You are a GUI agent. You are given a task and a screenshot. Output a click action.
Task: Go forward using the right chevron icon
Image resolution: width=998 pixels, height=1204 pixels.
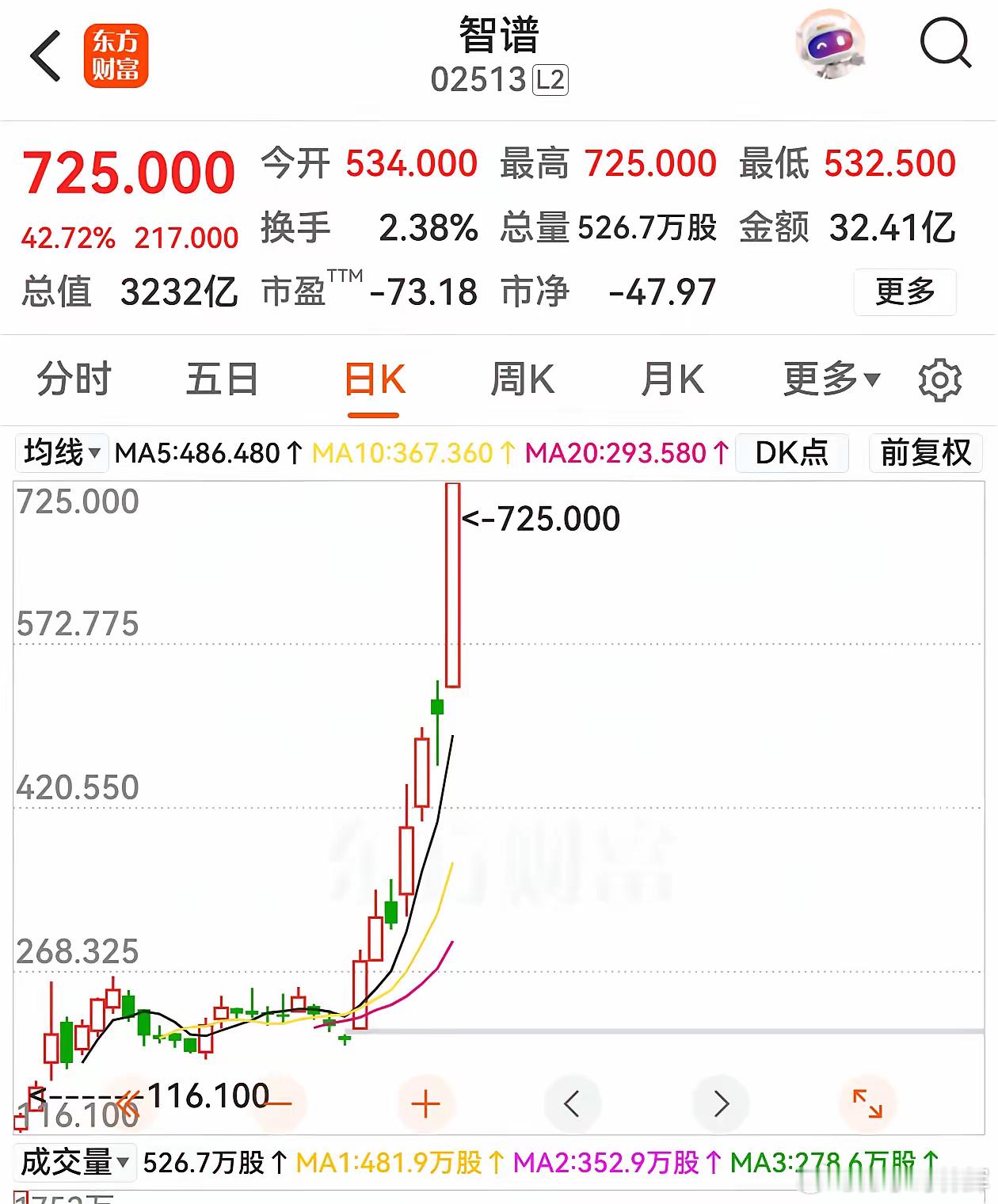(721, 1103)
